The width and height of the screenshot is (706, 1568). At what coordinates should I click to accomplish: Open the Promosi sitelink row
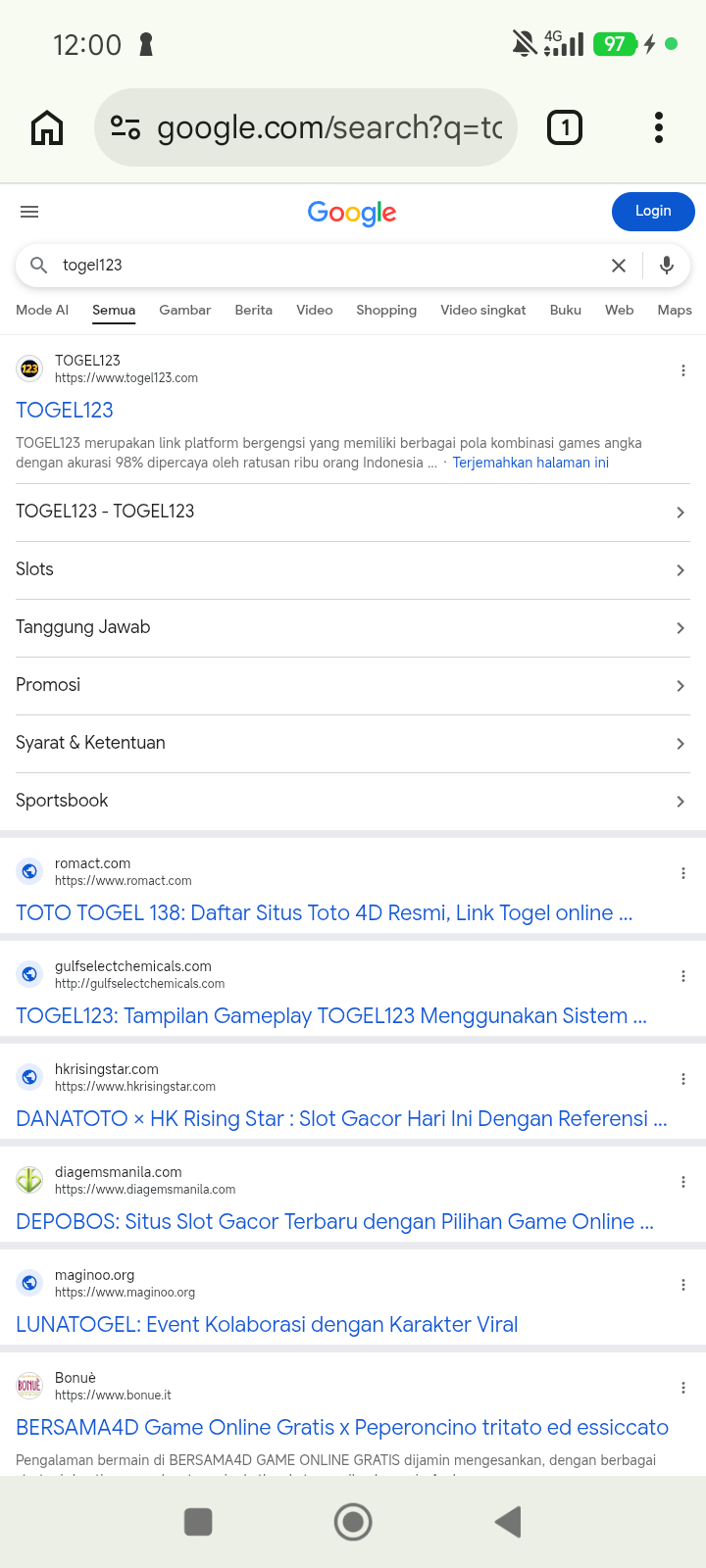(353, 686)
